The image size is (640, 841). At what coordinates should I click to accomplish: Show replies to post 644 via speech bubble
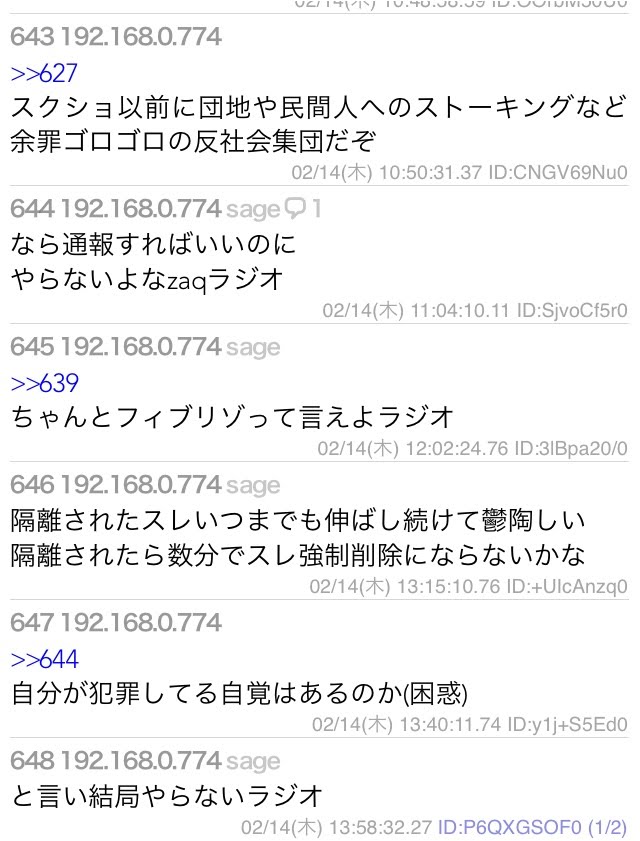(303, 209)
